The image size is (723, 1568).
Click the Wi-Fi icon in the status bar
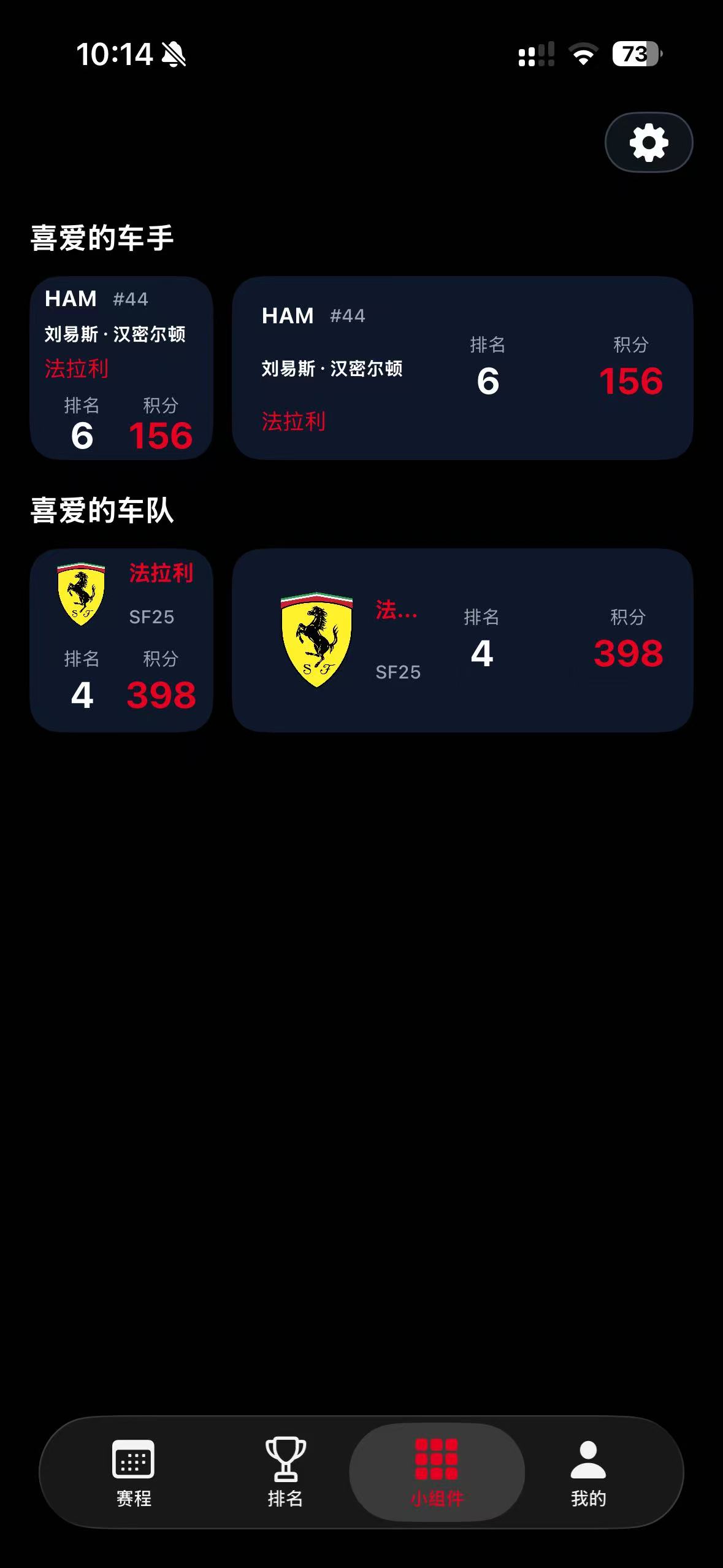(581, 55)
